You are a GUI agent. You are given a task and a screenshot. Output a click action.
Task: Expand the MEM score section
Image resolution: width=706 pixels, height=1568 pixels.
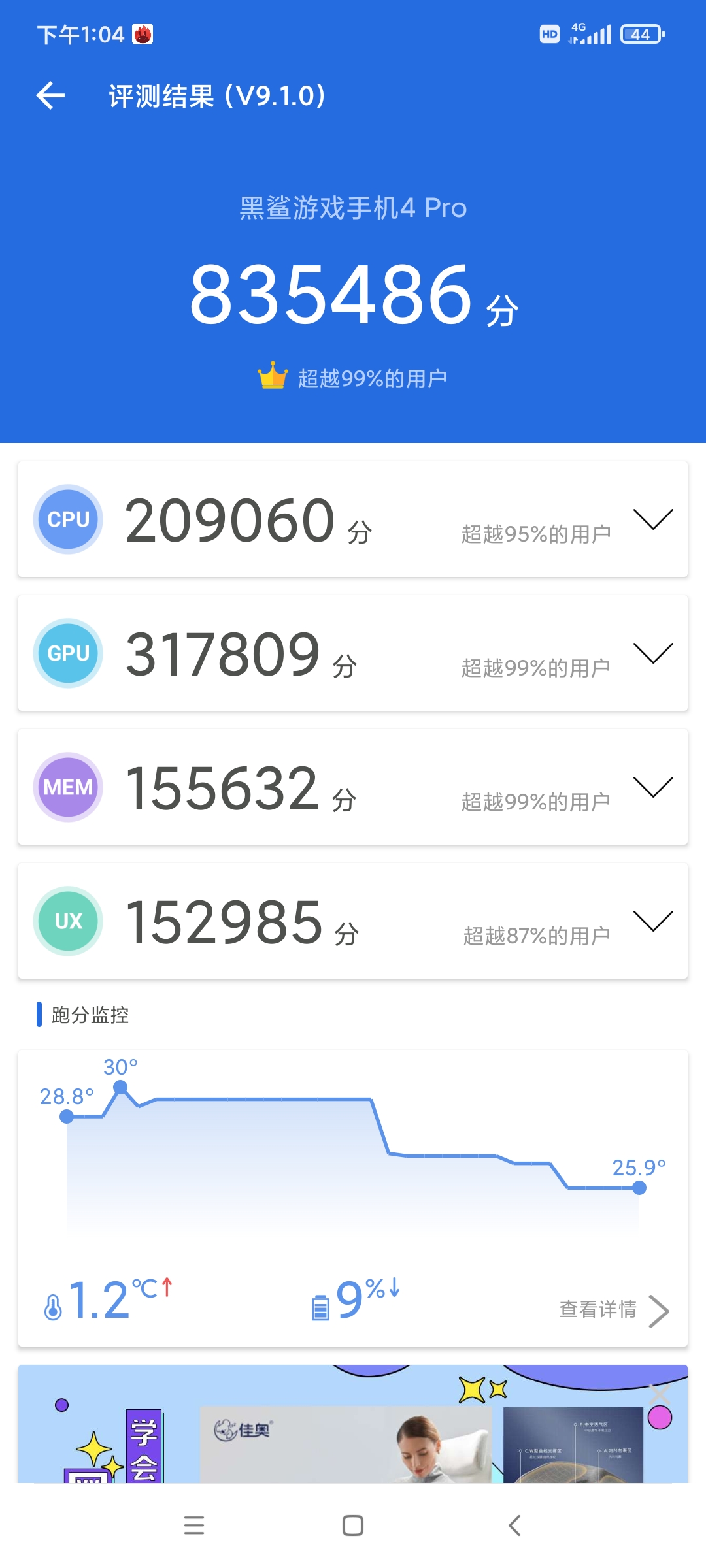click(653, 787)
